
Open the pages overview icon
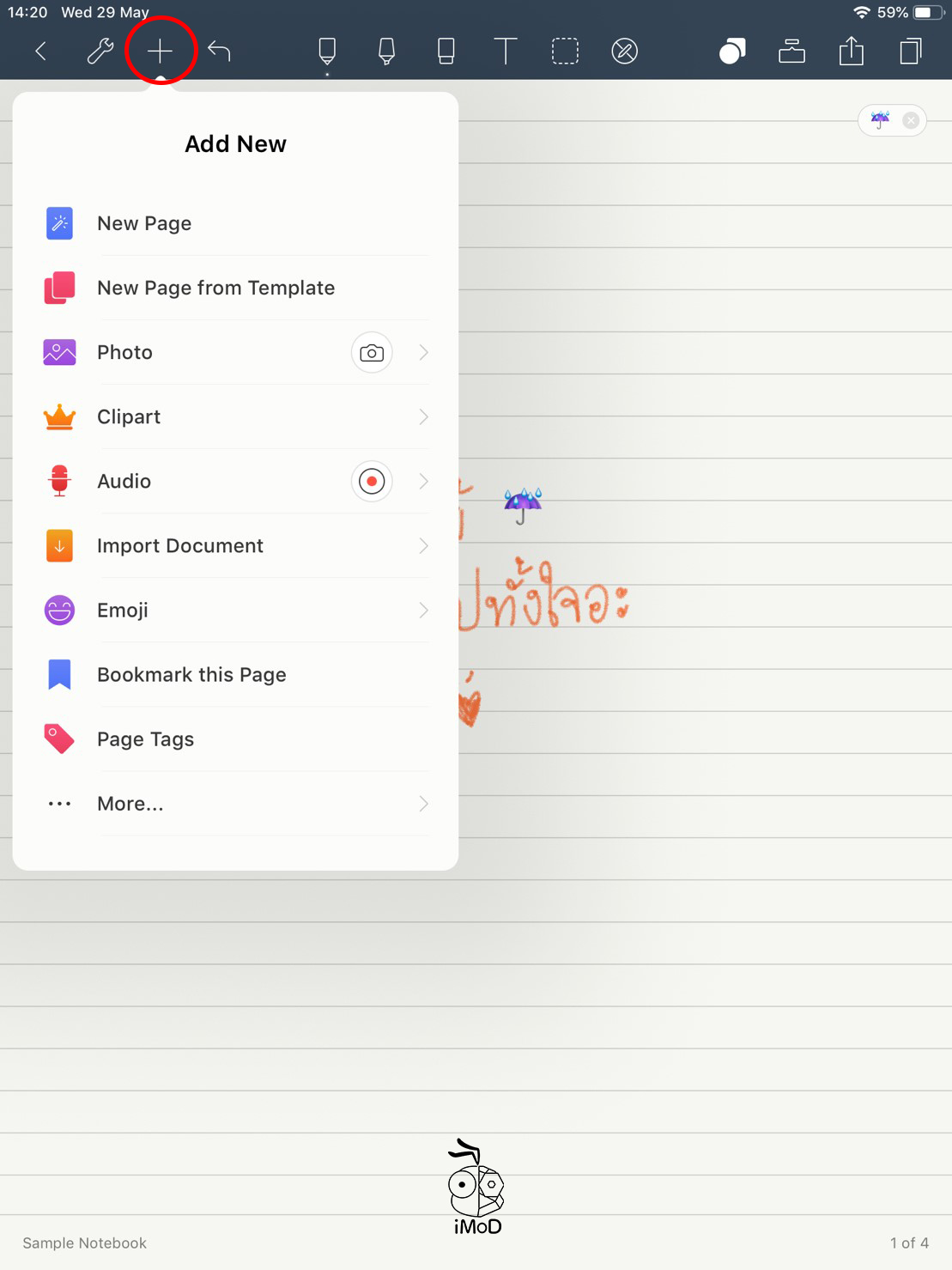click(x=911, y=52)
